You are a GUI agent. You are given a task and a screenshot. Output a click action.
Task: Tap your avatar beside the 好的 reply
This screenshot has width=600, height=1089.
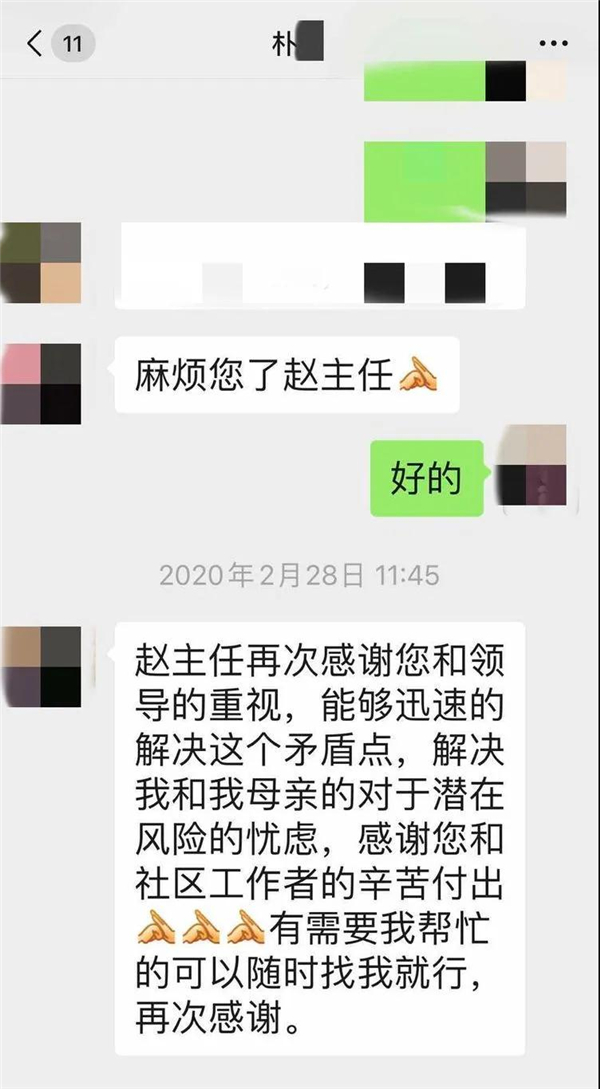(531, 465)
